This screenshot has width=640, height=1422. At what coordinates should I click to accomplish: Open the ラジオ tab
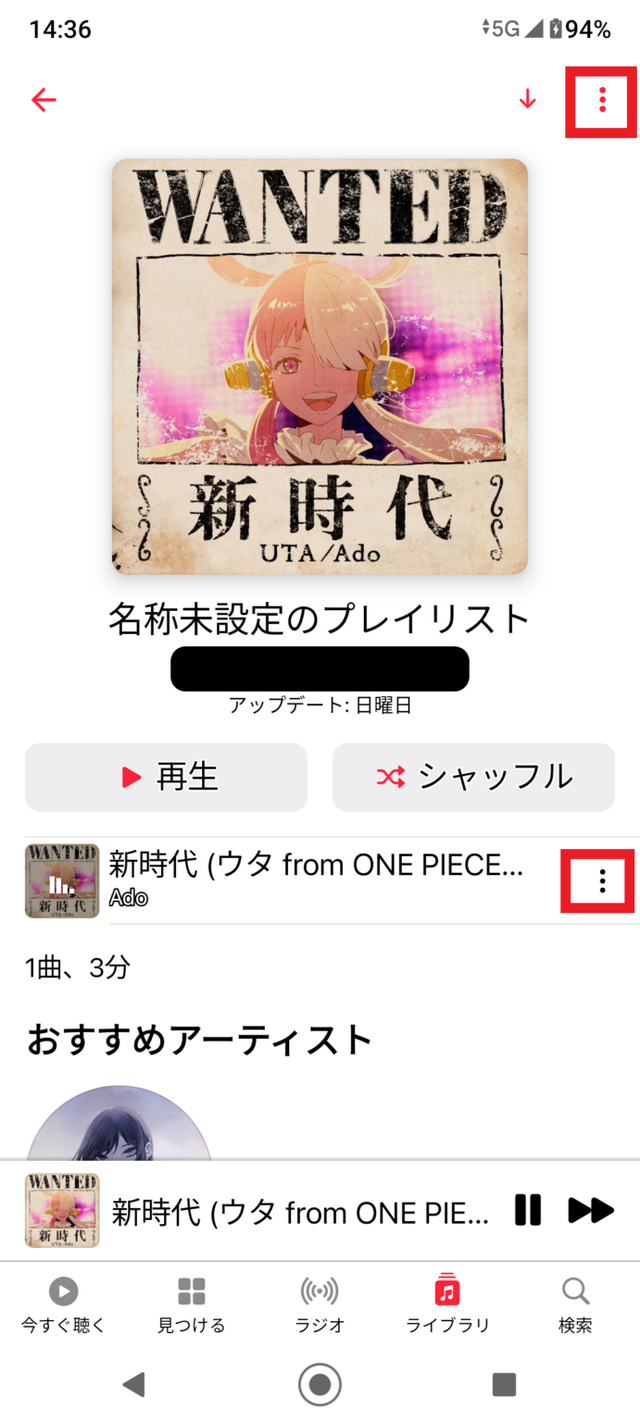pyautogui.click(x=320, y=1305)
